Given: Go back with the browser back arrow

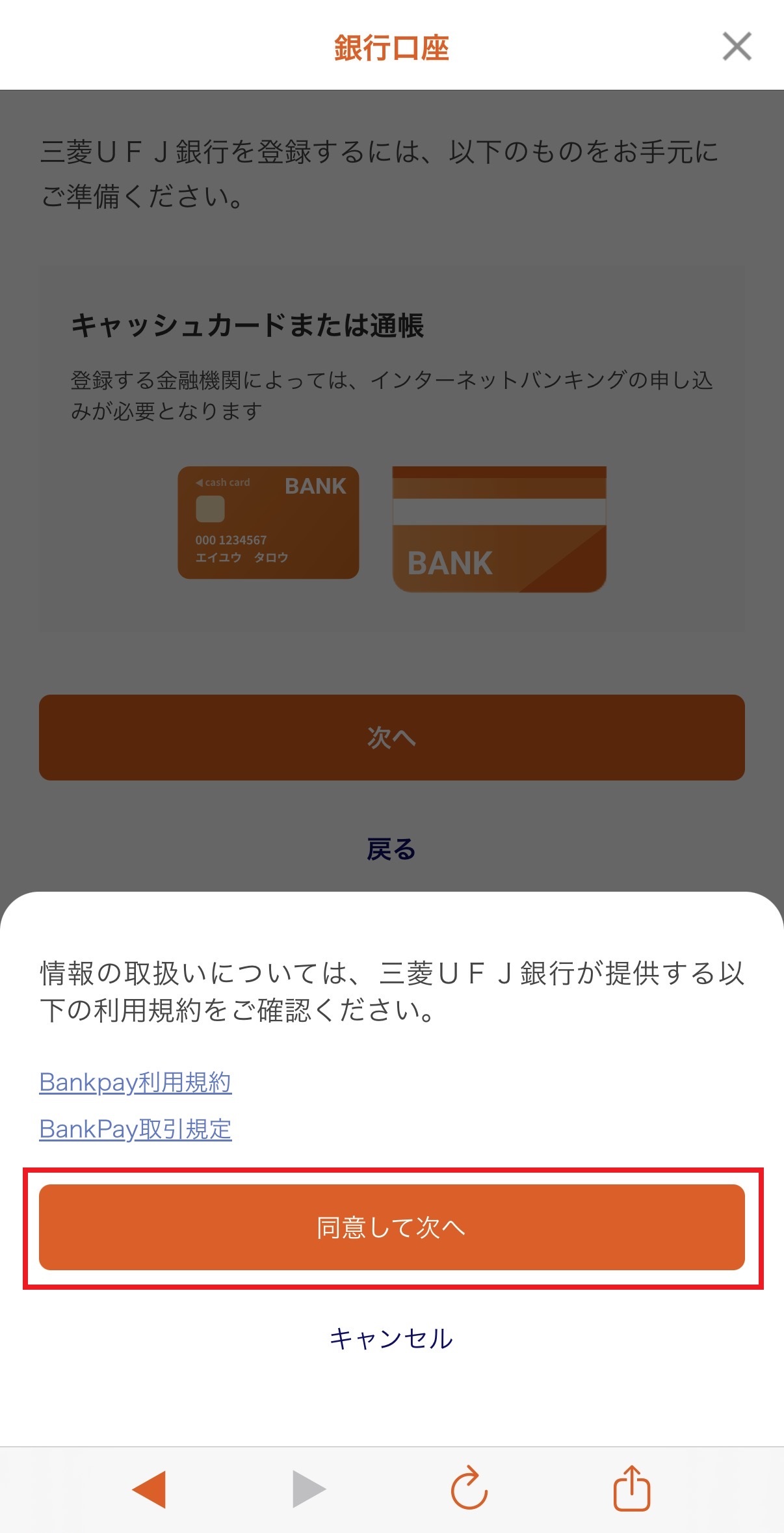Looking at the screenshot, I should pos(150,1488).
